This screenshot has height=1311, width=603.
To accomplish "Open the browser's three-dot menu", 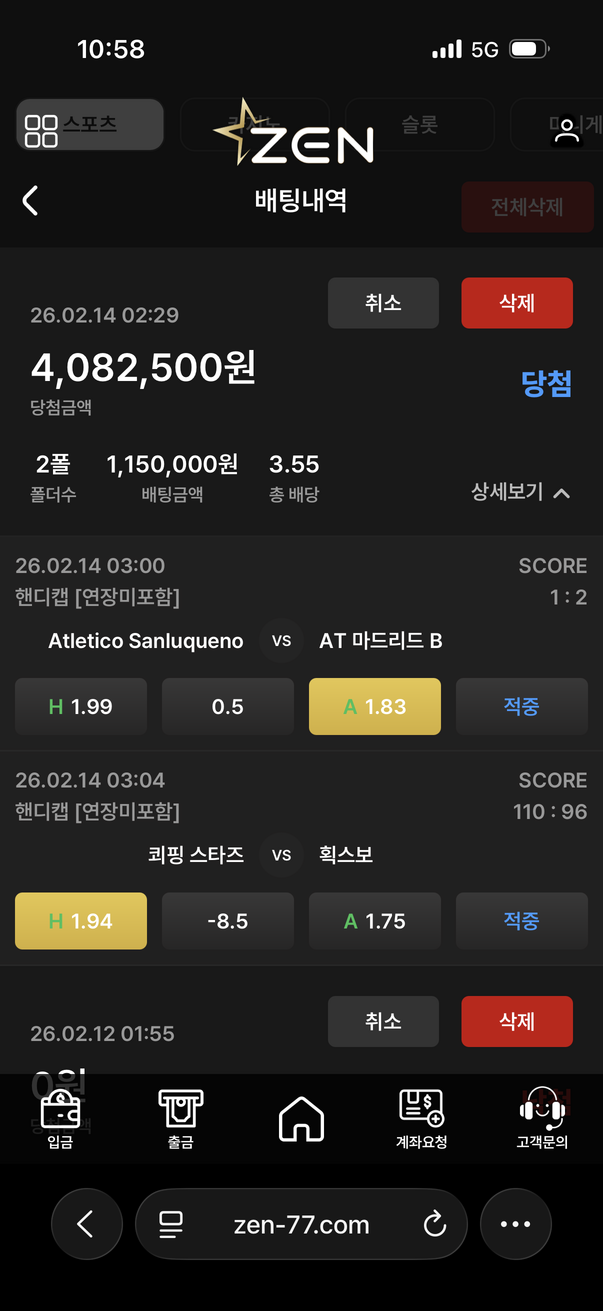I will tap(515, 1224).
